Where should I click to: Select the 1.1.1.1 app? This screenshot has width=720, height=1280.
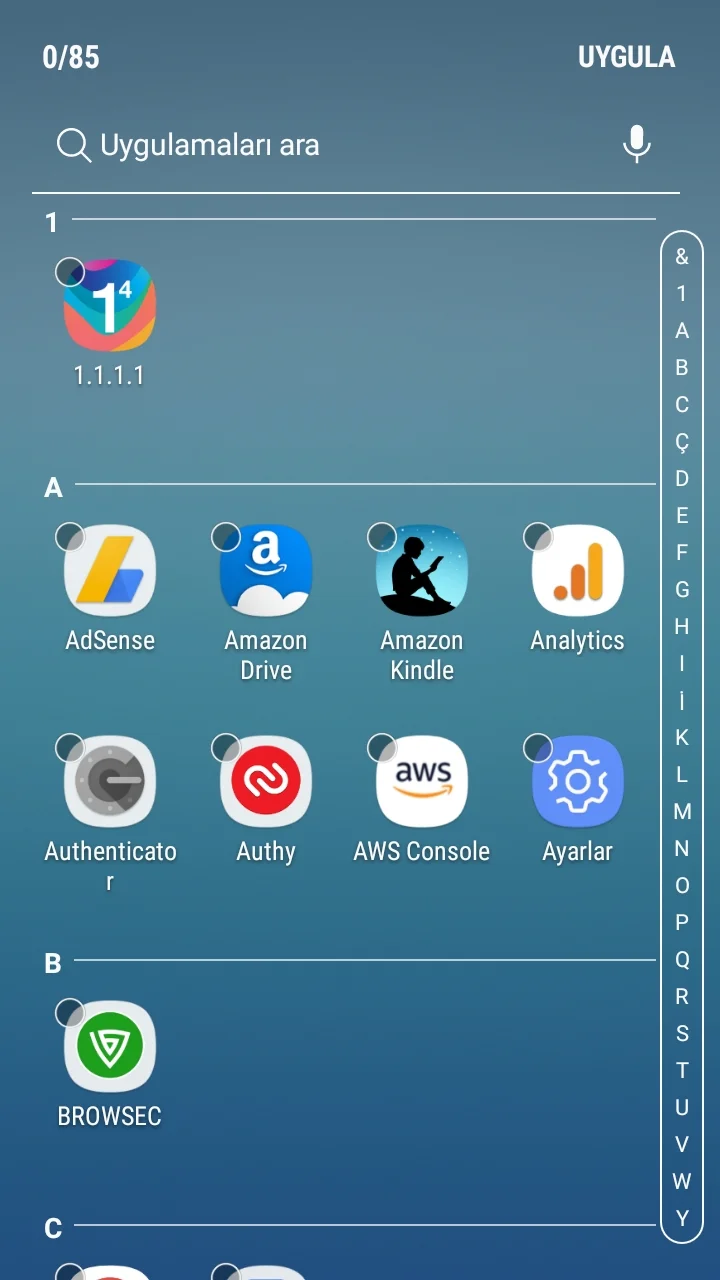(110, 306)
